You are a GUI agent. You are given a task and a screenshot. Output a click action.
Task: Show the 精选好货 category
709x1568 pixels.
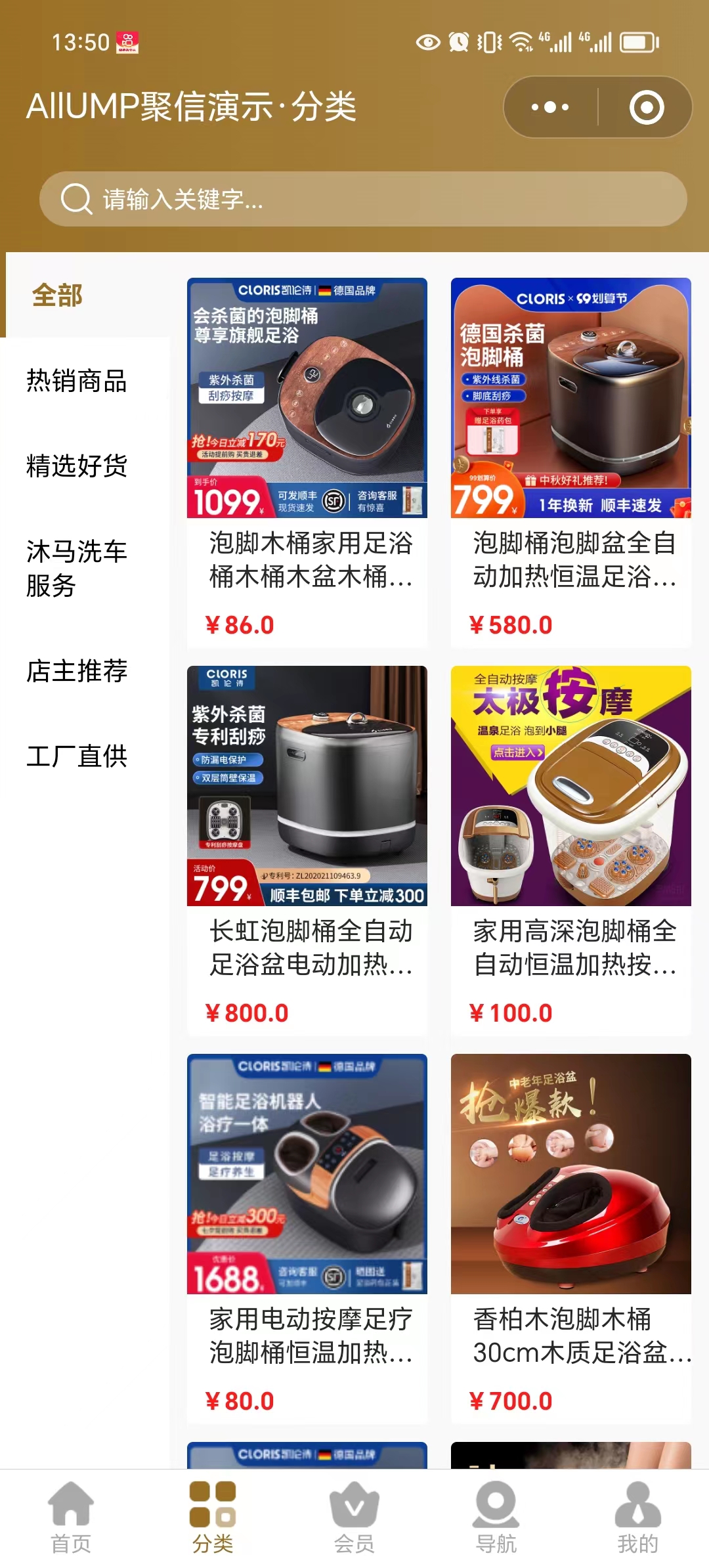(77, 466)
